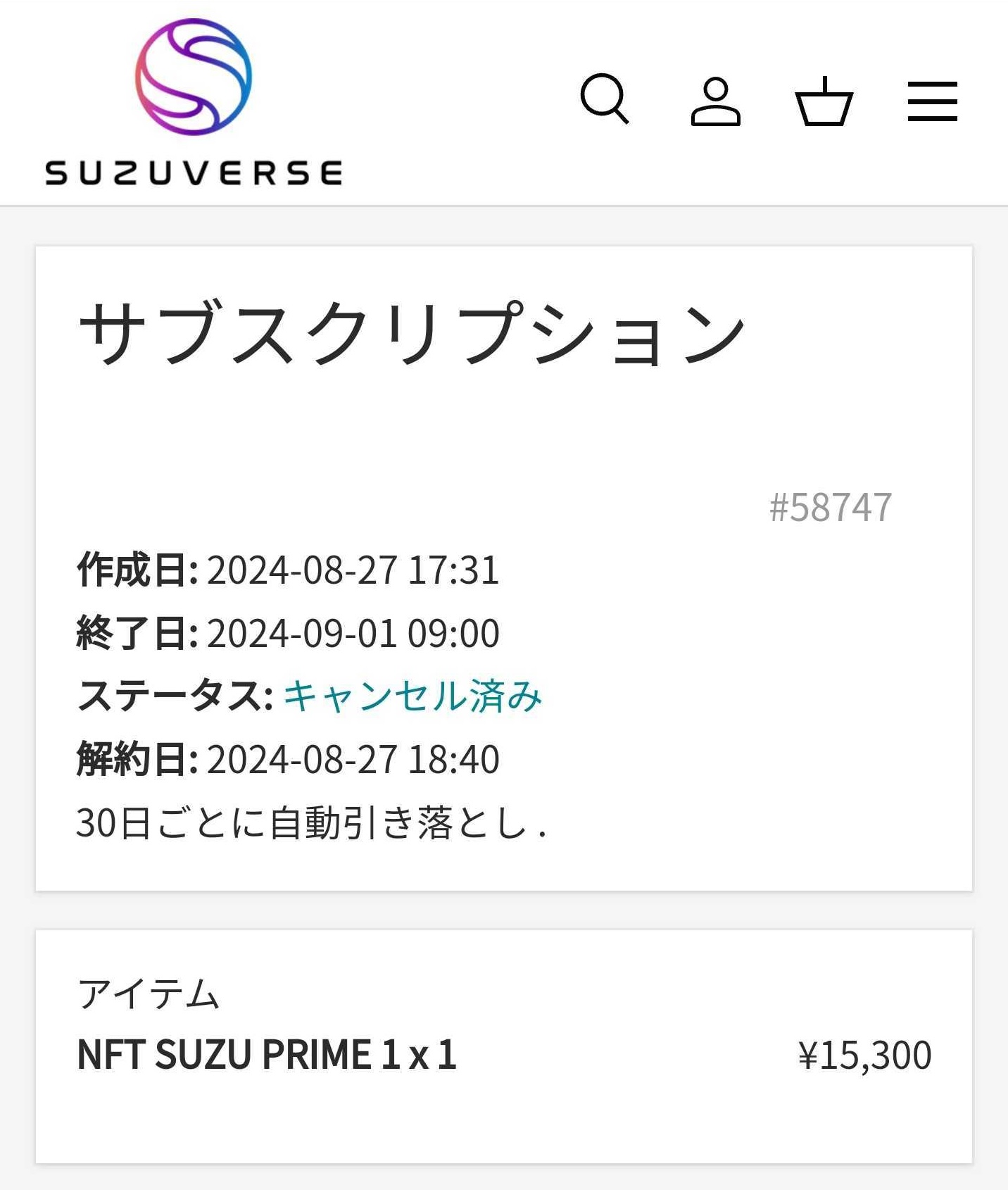
Task: View the shopping basket
Action: coord(824,102)
